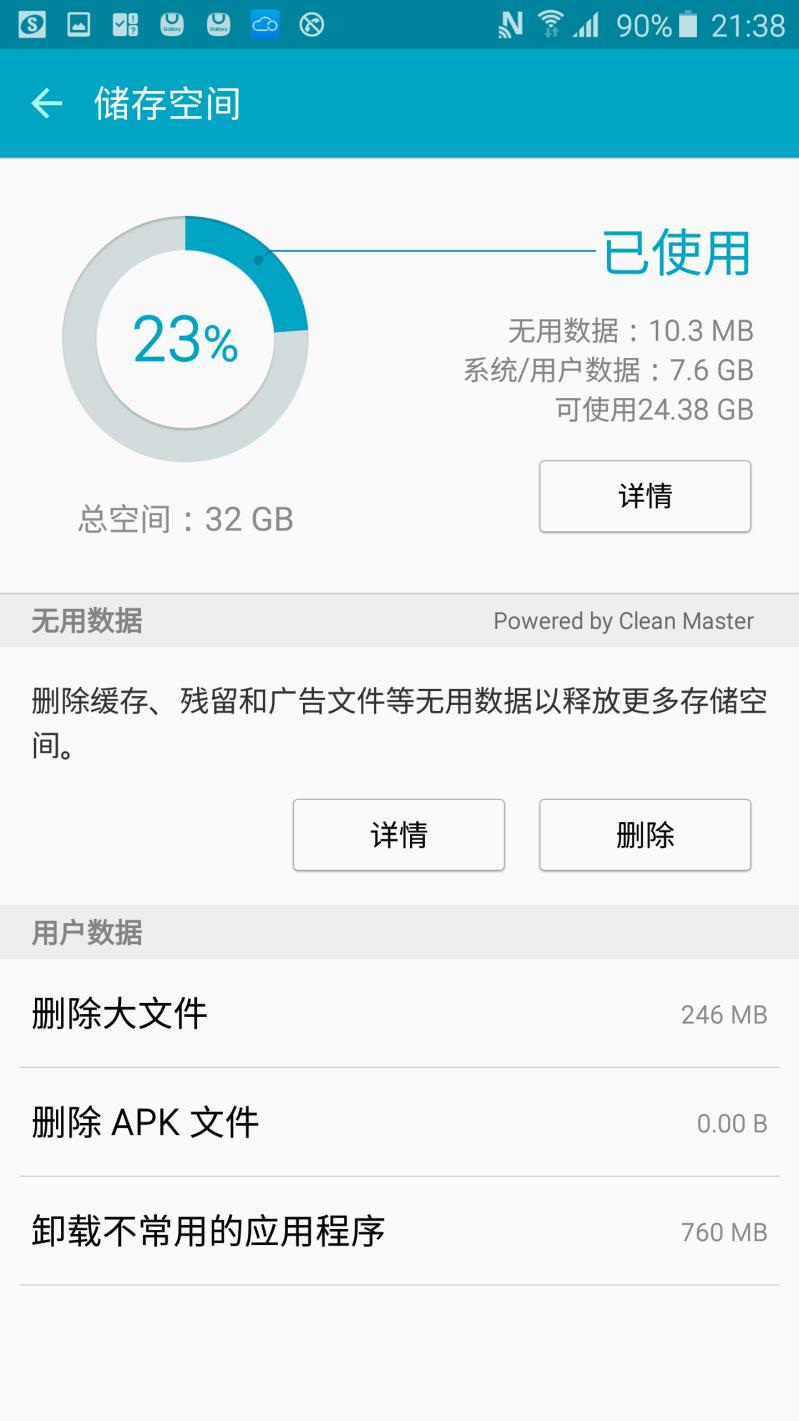The width and height of the screenshot is (799, 1421).
Task: Open 删除 APK 文件 option
Action: (x=399, y=1122)
